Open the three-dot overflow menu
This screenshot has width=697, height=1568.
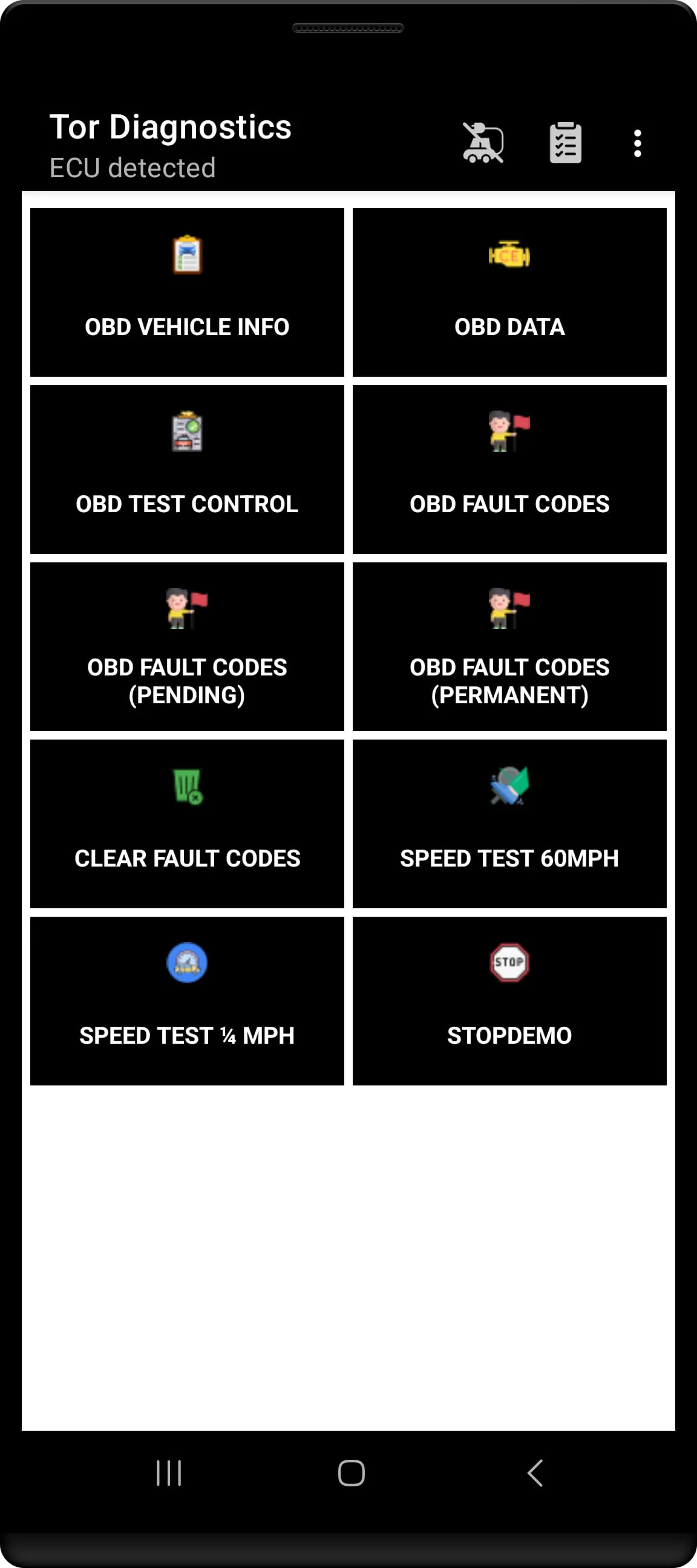pos(636,142)
